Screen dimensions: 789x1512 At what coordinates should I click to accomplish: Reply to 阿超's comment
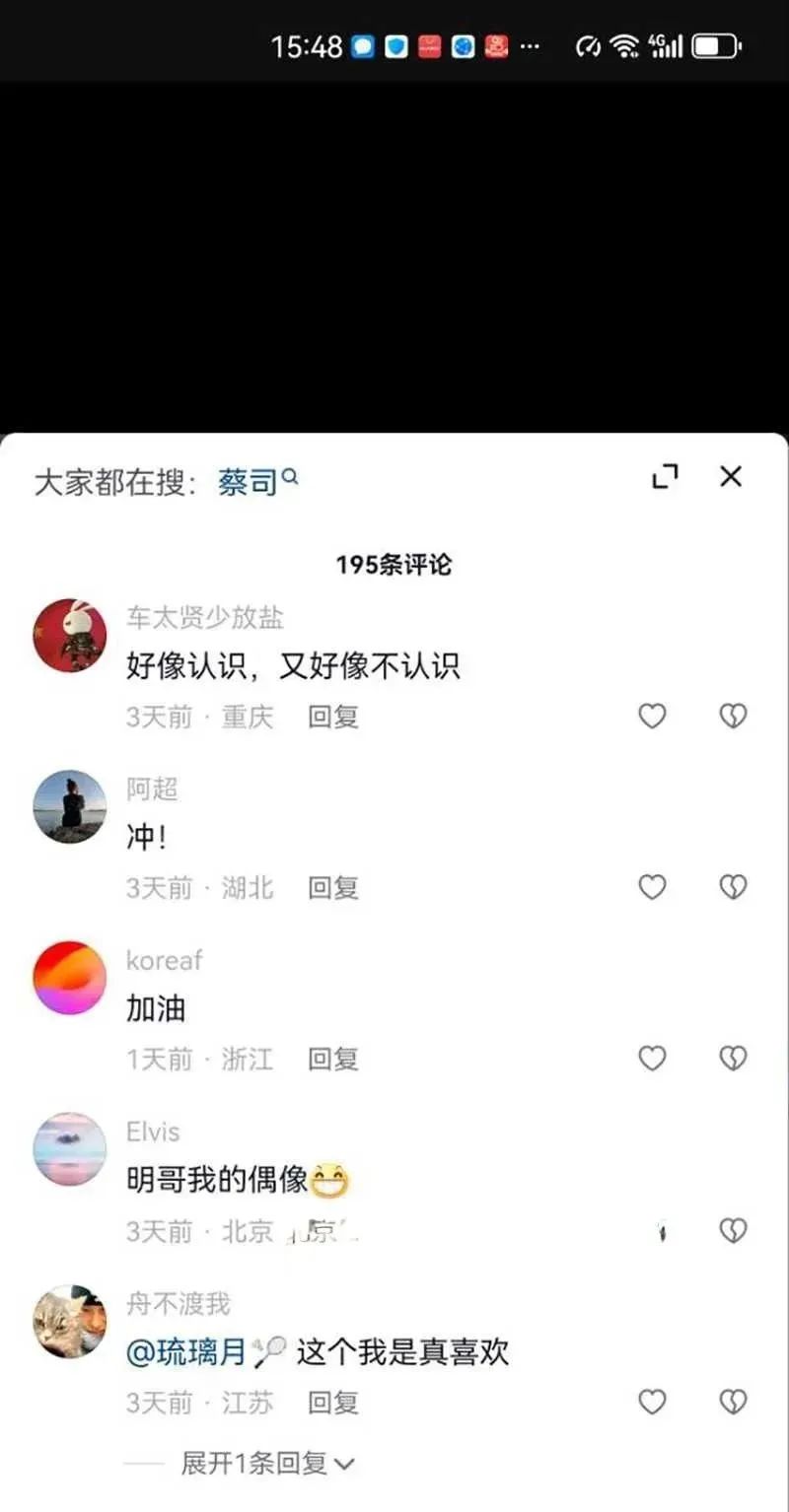[332, 888]
